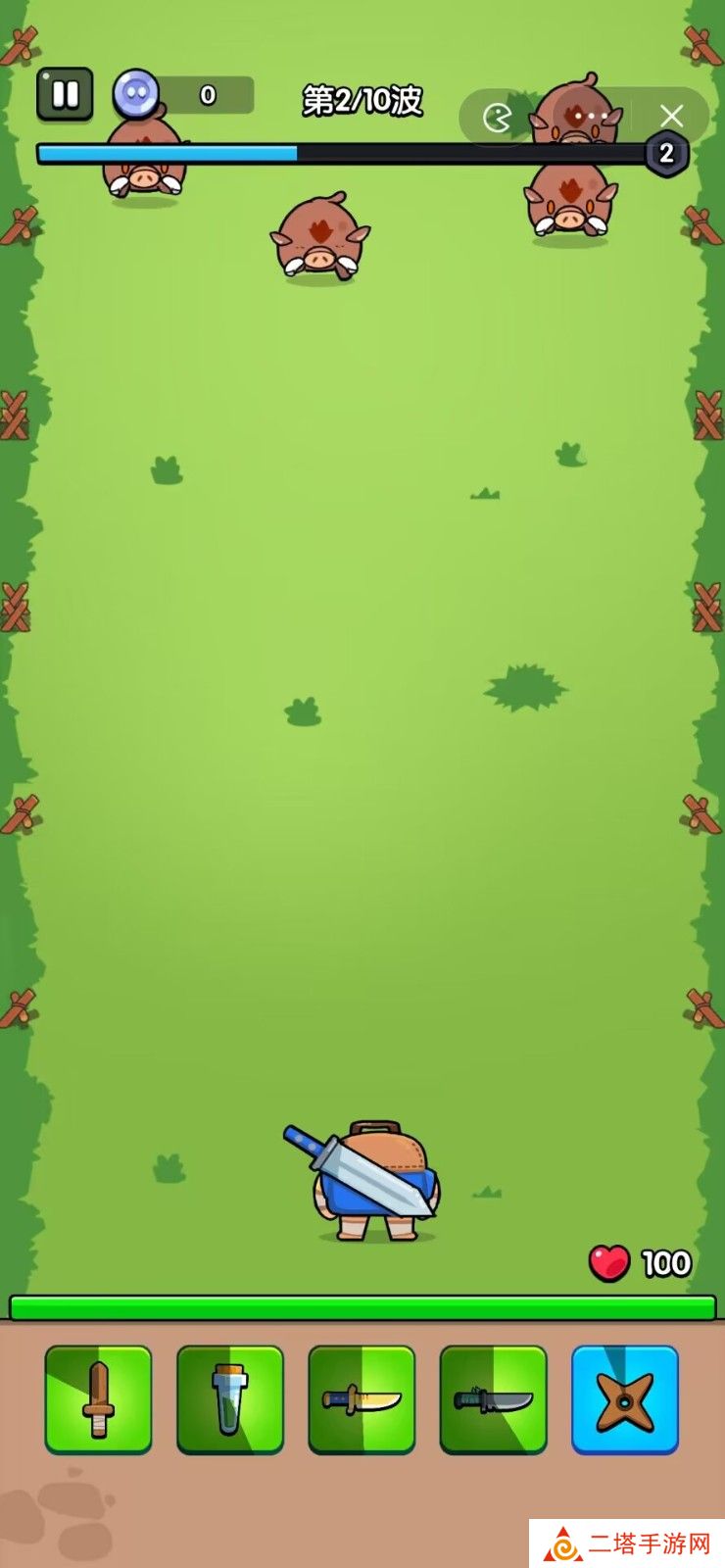Select the shuriken weapon slot
The height and width of the screenshot is (1568, 725).
pyautogui.click(x=624, y=1398)
